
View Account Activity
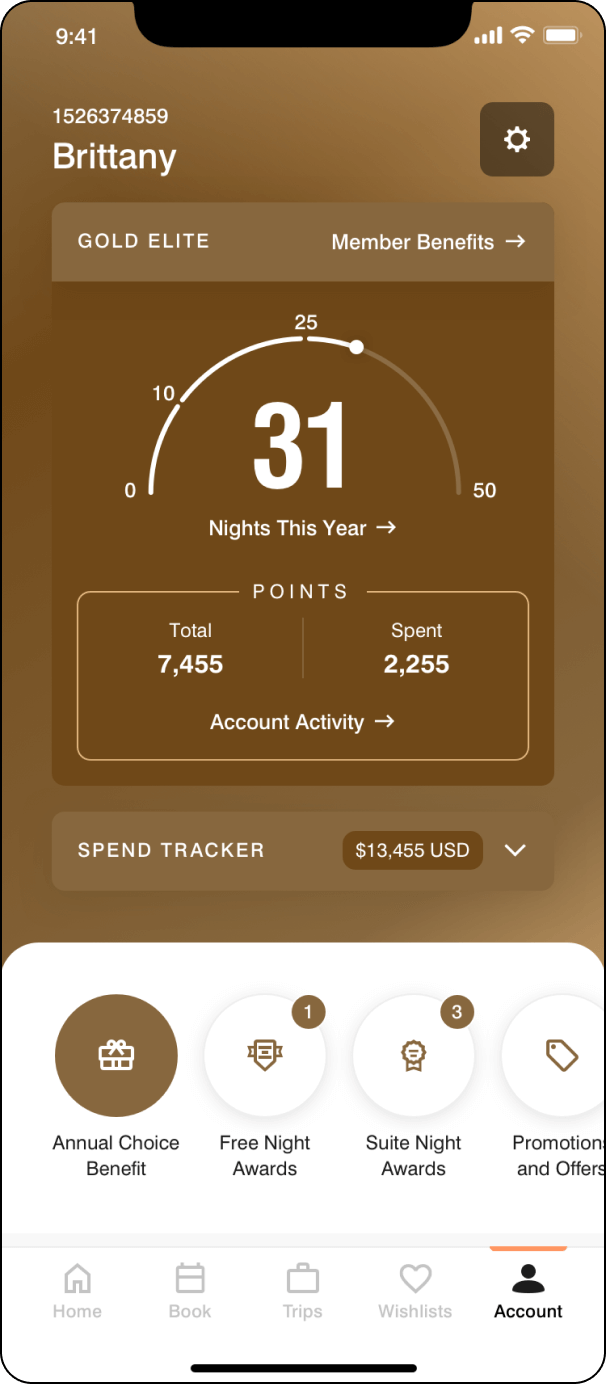click(x=302, y=722)
